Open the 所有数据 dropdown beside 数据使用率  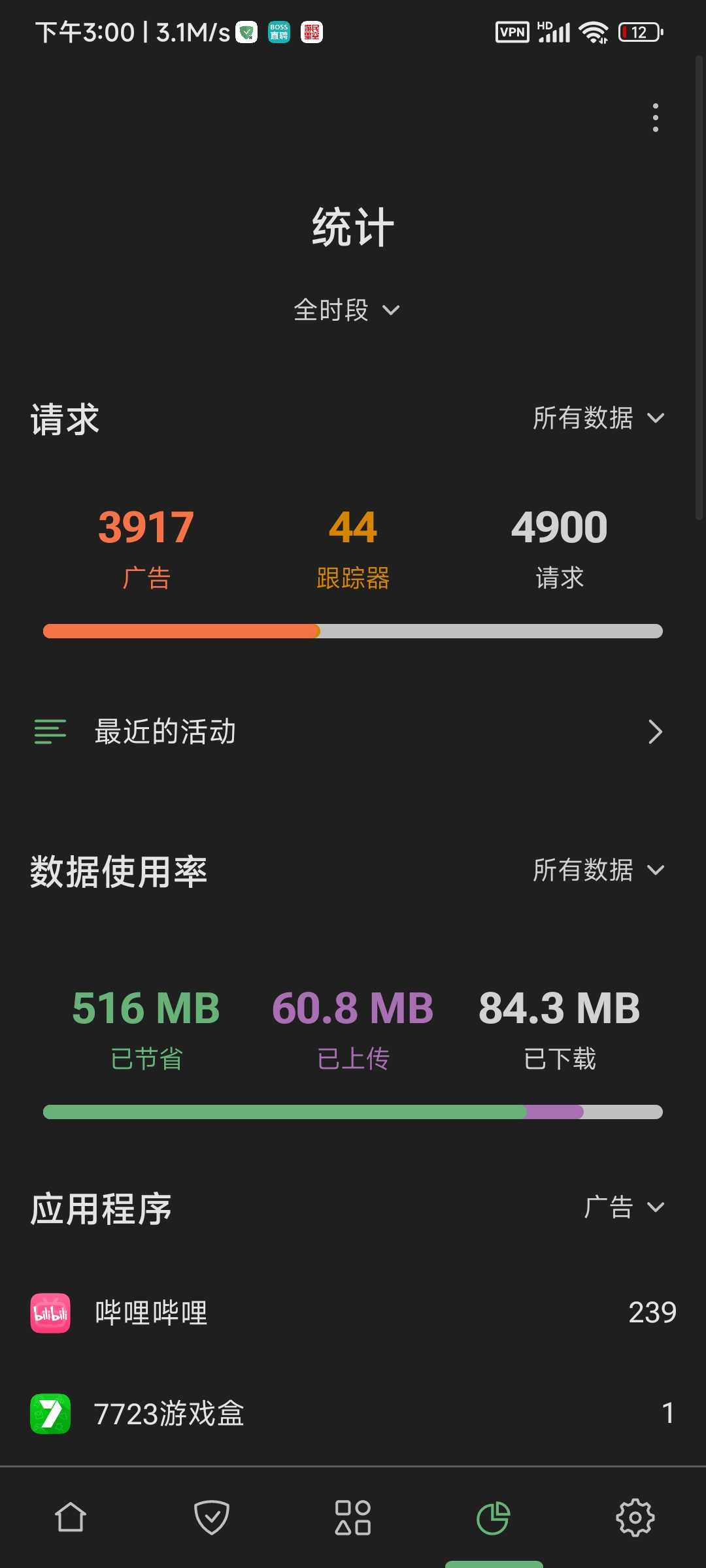599,870
